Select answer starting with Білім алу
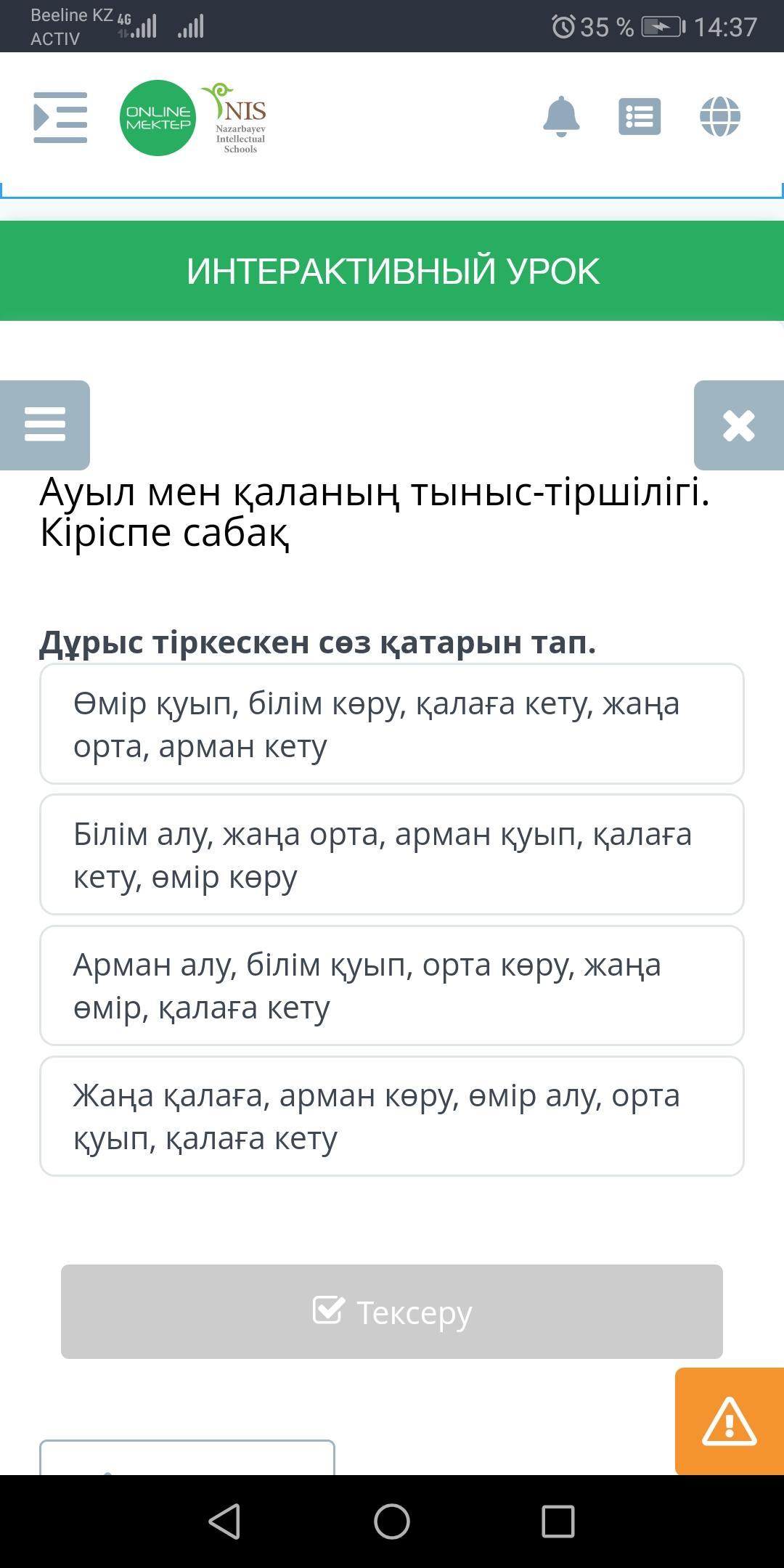The width and height of the screenshot is (784, 1568). [392, 854]
